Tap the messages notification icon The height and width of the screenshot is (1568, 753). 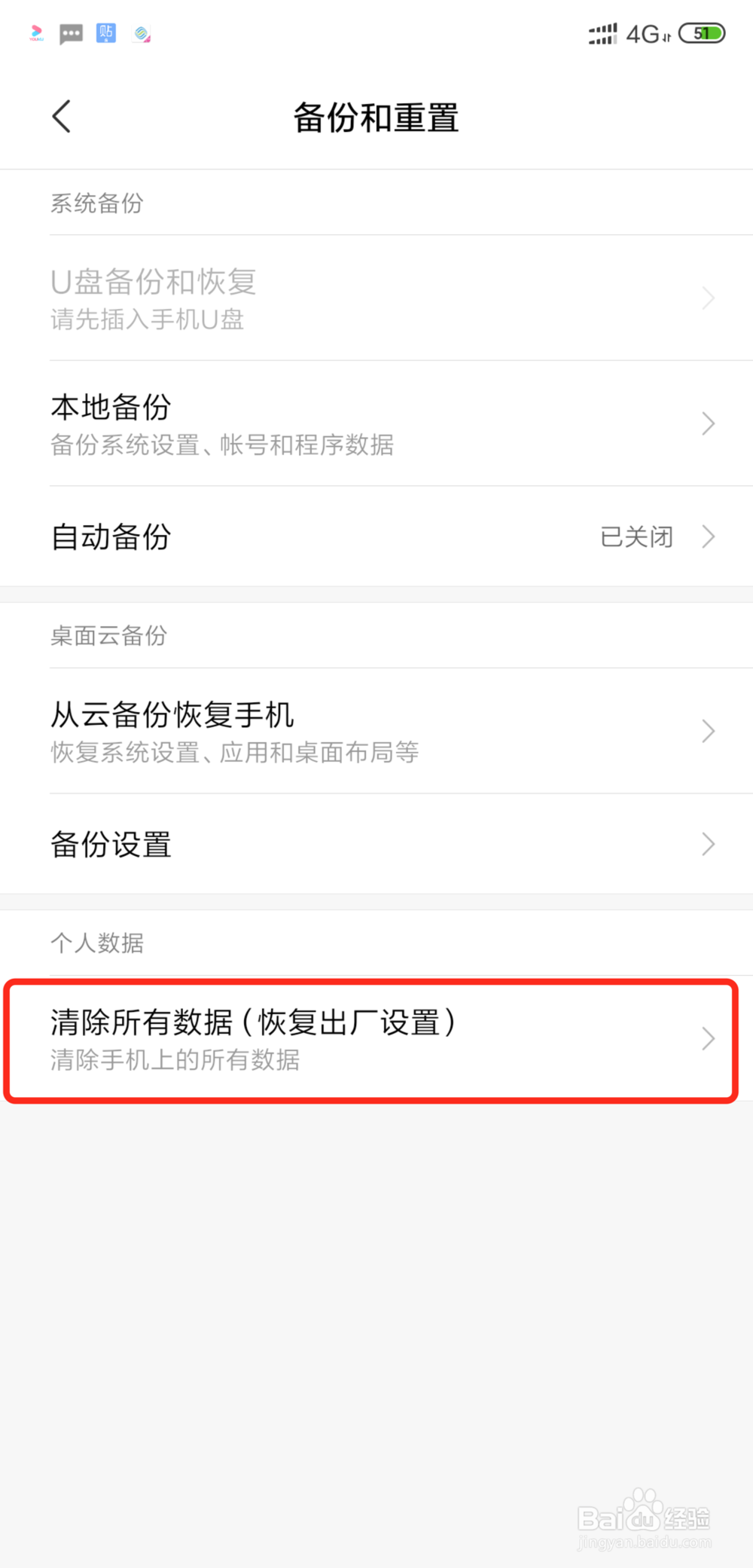tap(71, 34)
